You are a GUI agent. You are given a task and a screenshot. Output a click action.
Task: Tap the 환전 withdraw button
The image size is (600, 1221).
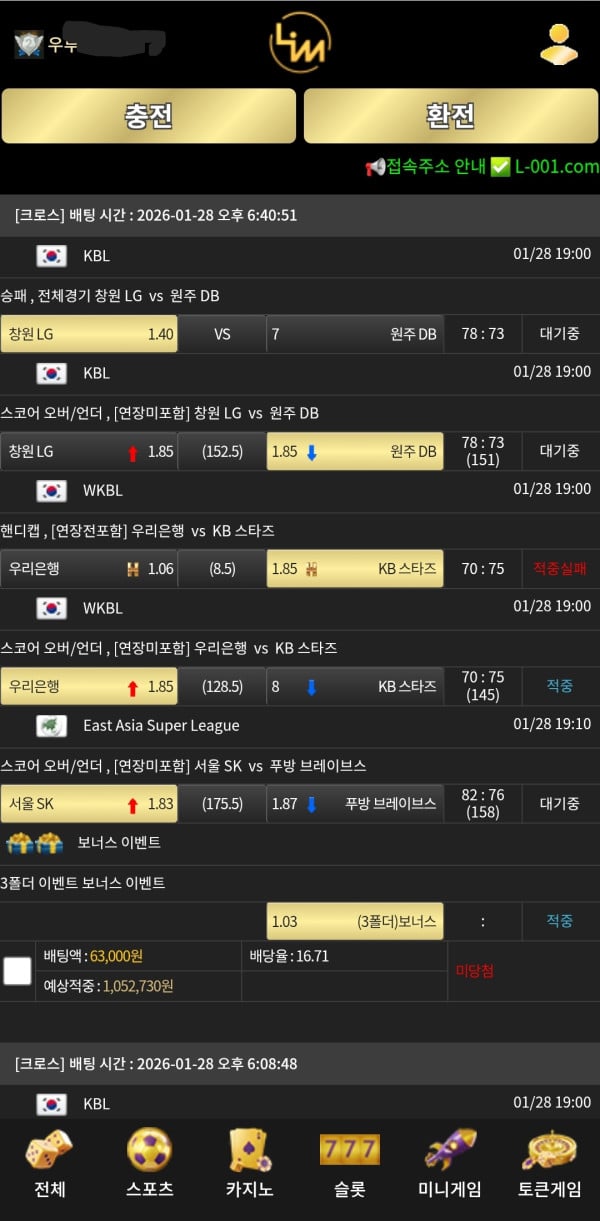tap(450, 116)
